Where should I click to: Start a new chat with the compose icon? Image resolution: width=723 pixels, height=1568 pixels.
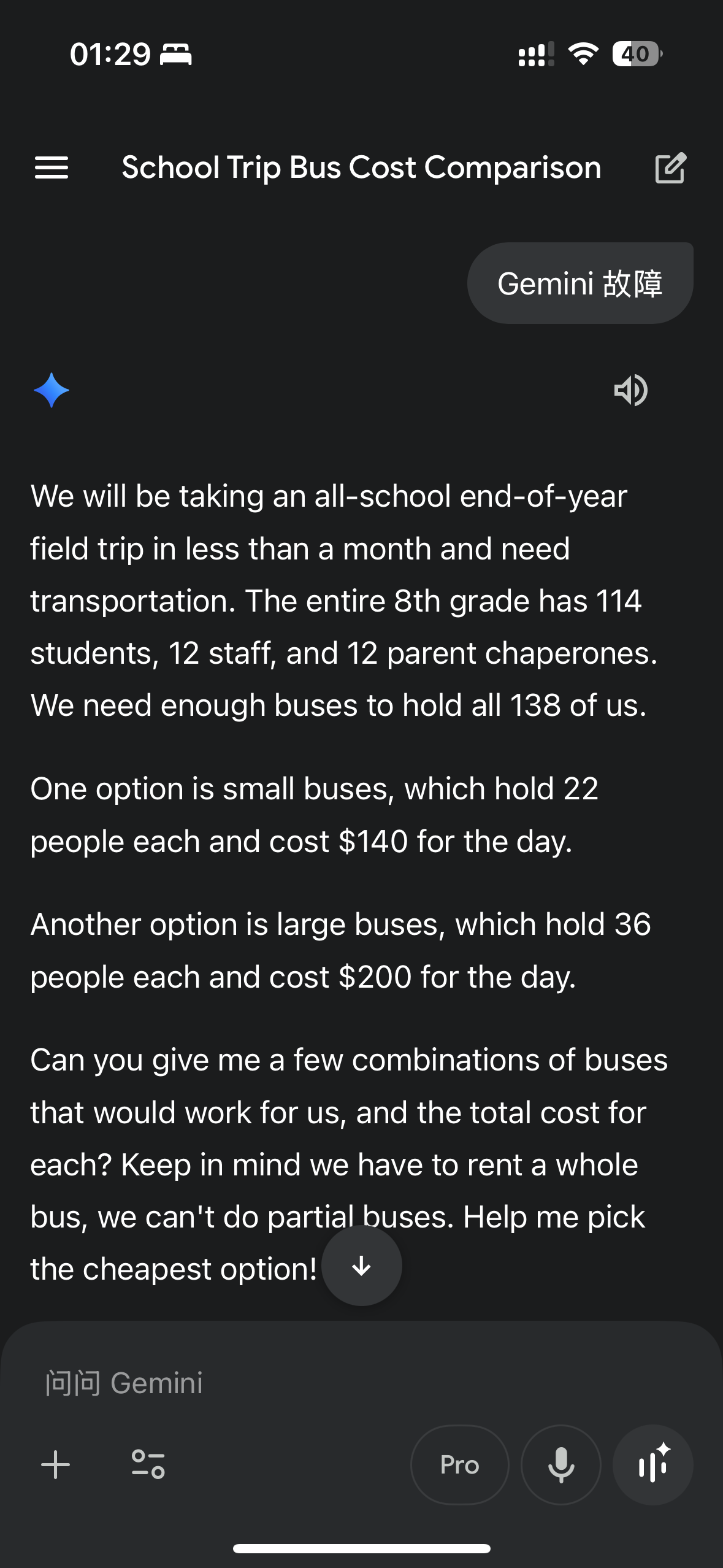[x=670, y=167]
